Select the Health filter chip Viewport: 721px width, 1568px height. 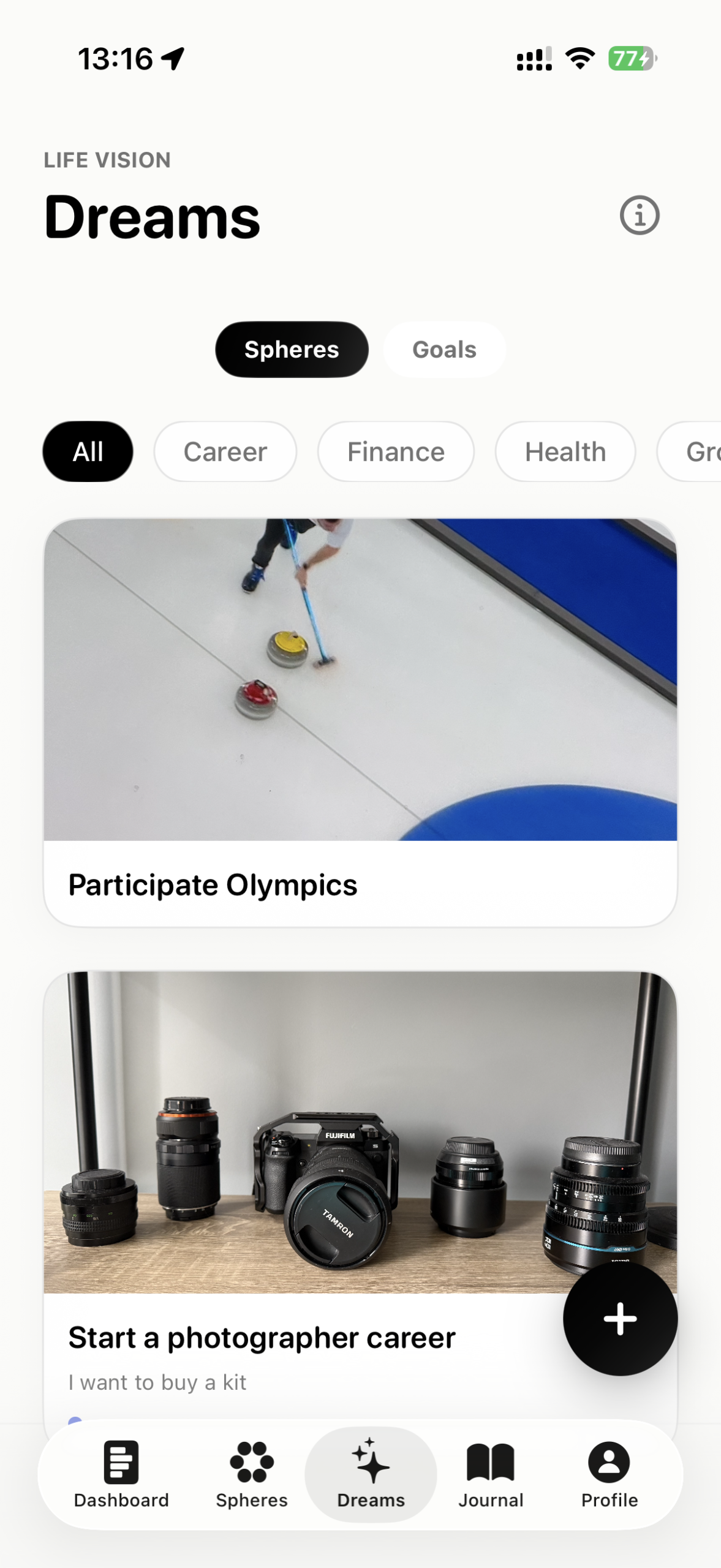564,451
